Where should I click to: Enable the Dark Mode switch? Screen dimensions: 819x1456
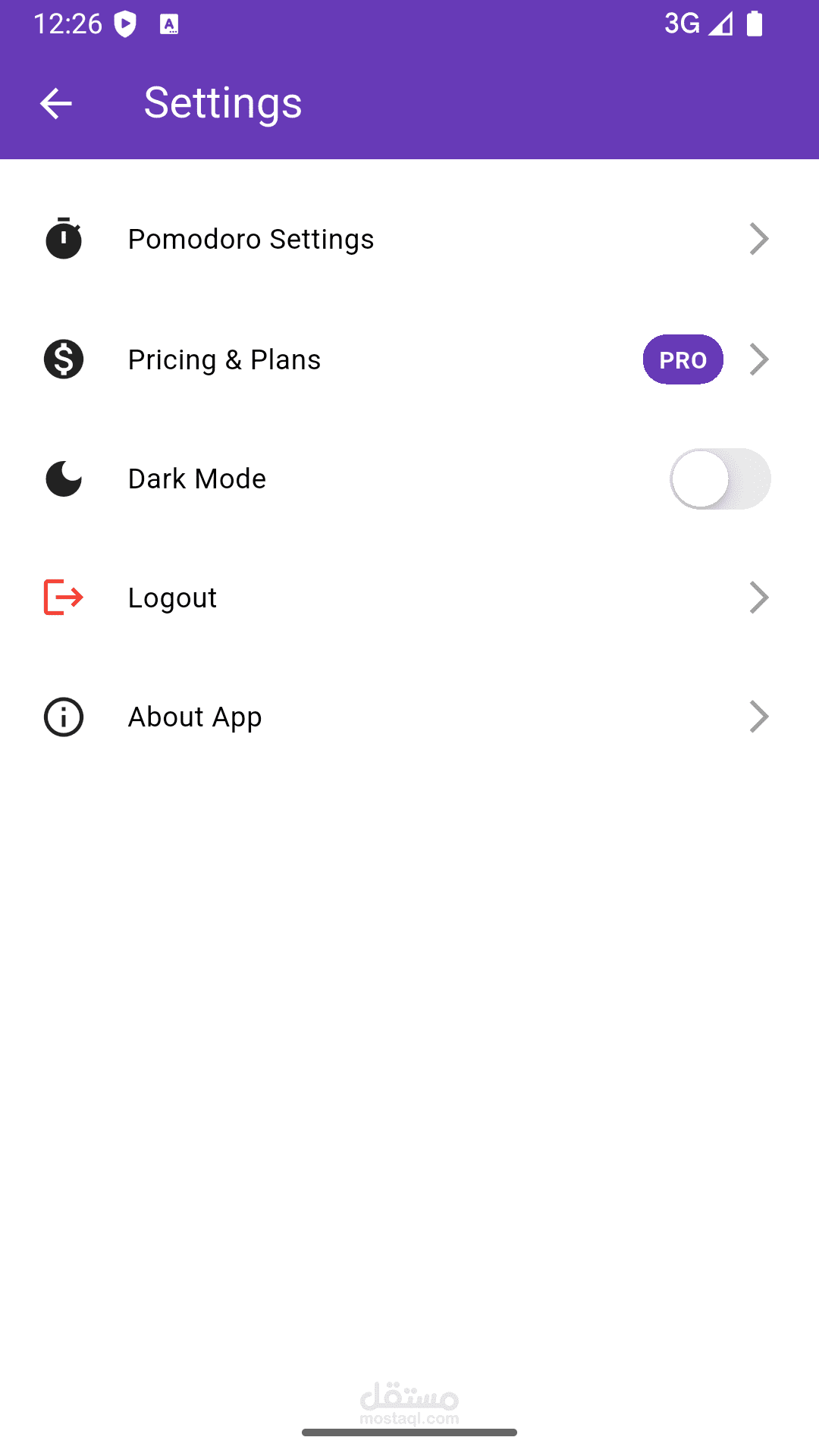click(720, 479)
